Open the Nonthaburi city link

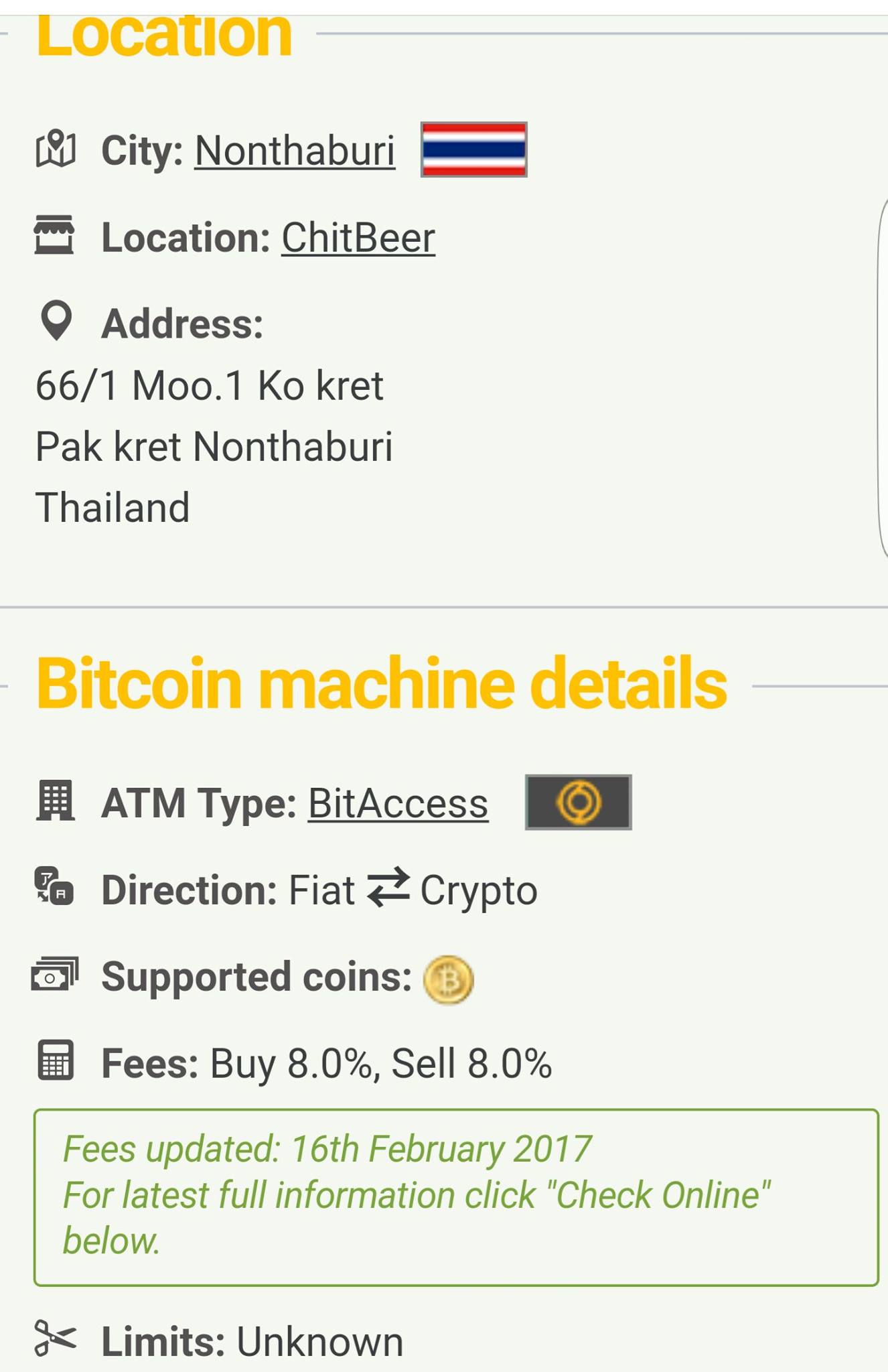point(295,150)
